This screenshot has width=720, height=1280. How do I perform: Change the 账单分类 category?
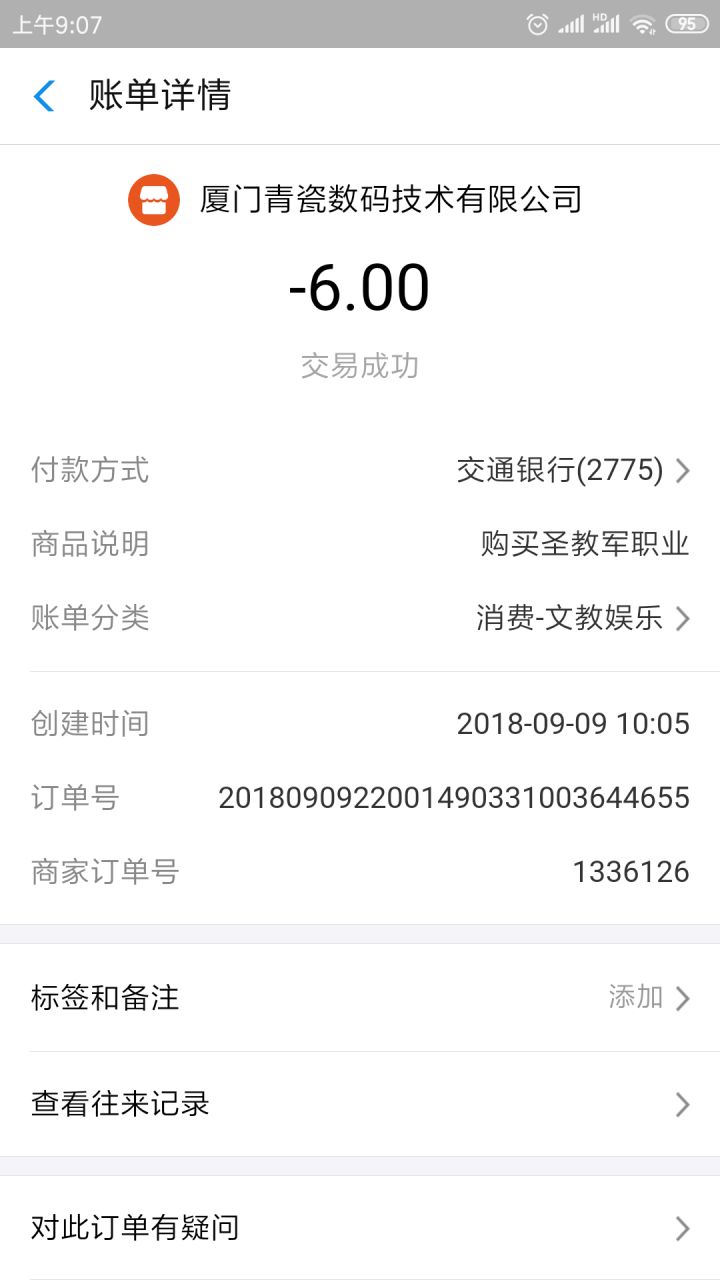click(582, 618)
